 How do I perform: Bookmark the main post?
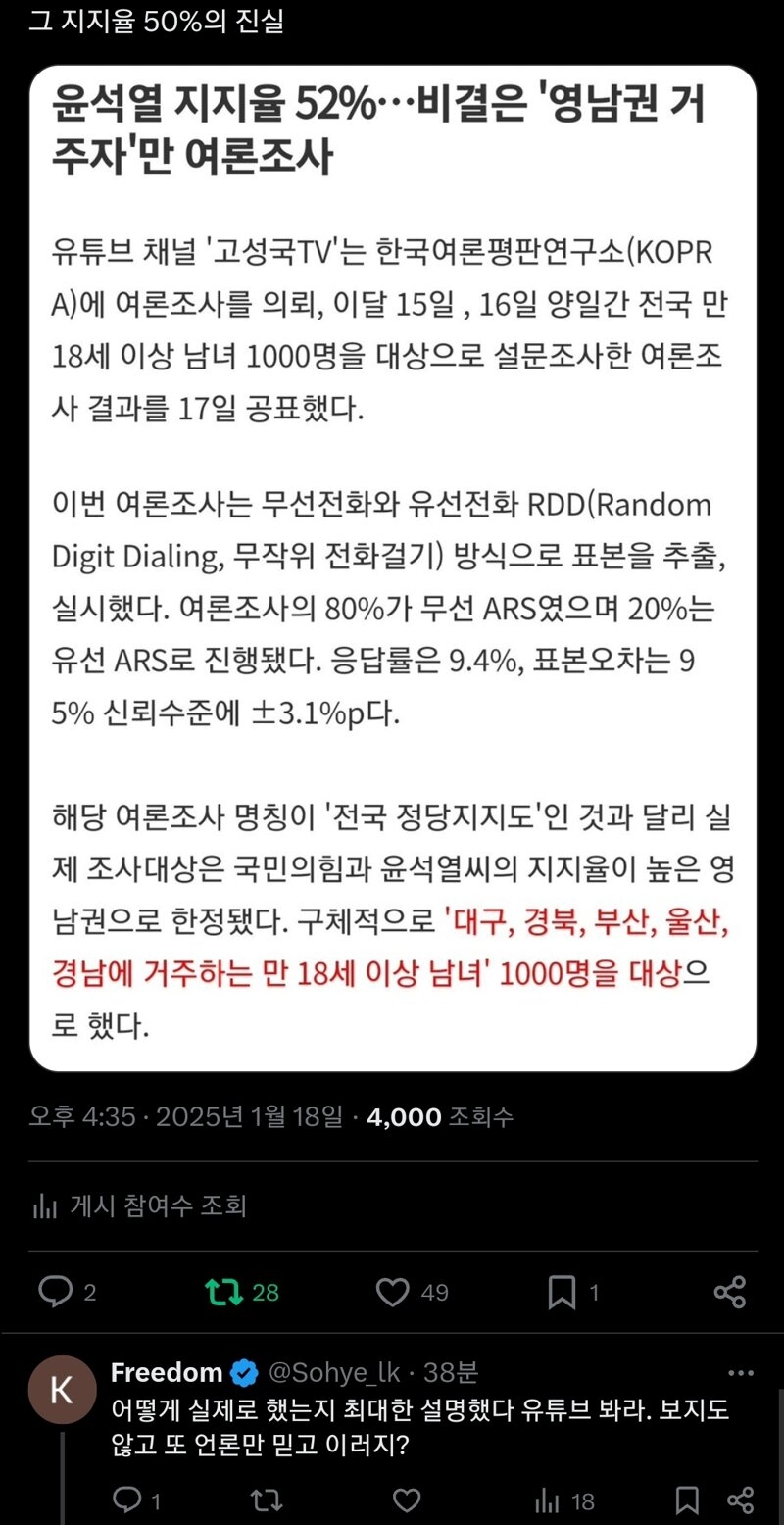pyautogui.click(x=562, y=1293)
